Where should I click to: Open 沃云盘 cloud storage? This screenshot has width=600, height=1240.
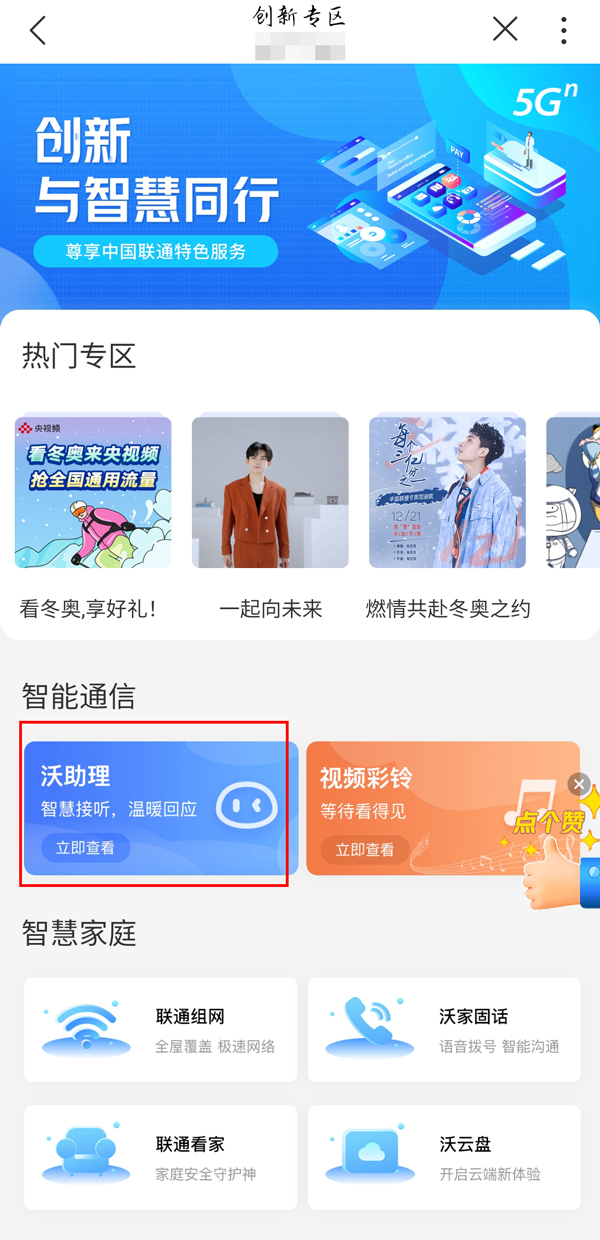coord(444,1157)
